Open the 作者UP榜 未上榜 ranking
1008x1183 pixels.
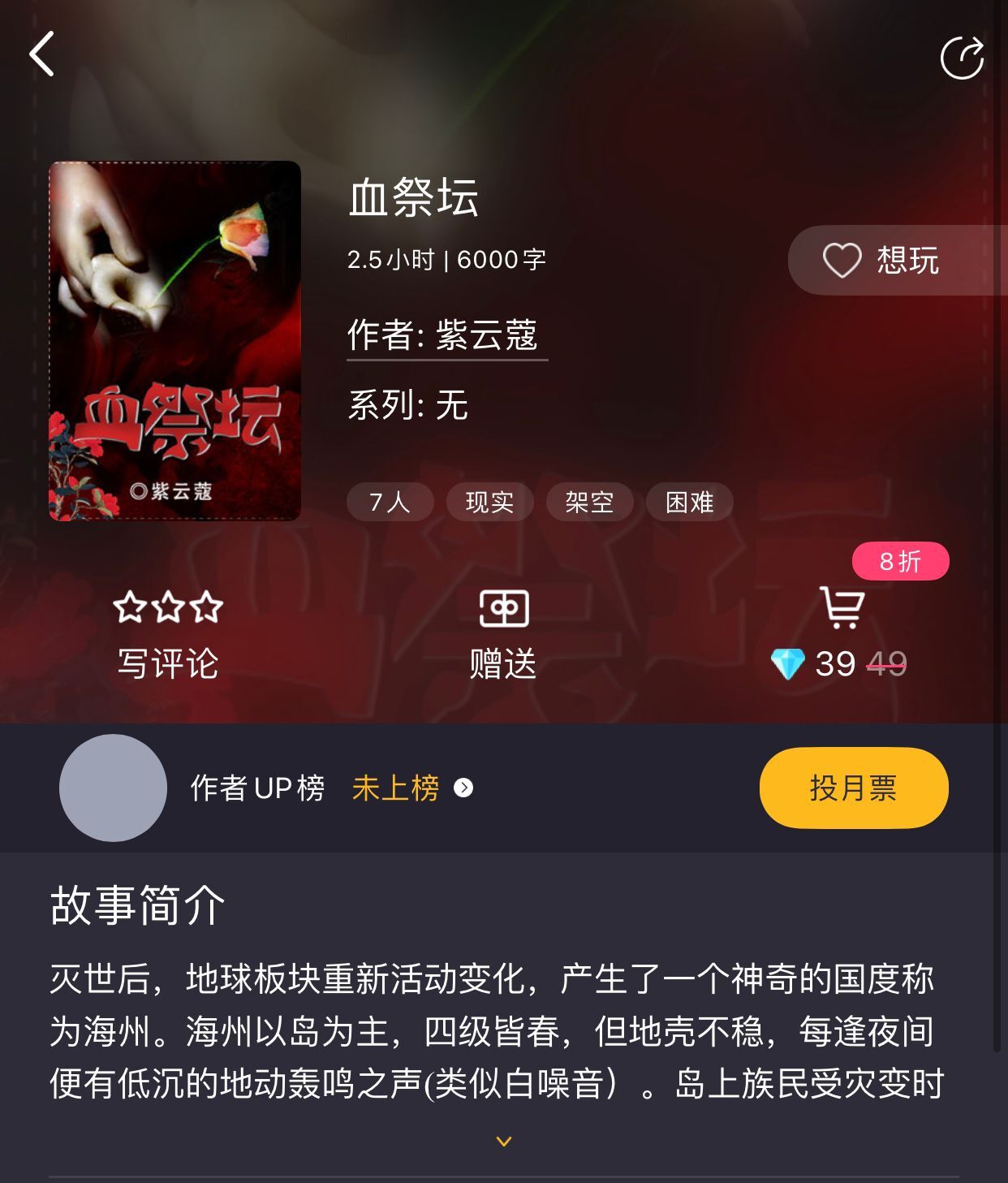[x=410, y=788]
